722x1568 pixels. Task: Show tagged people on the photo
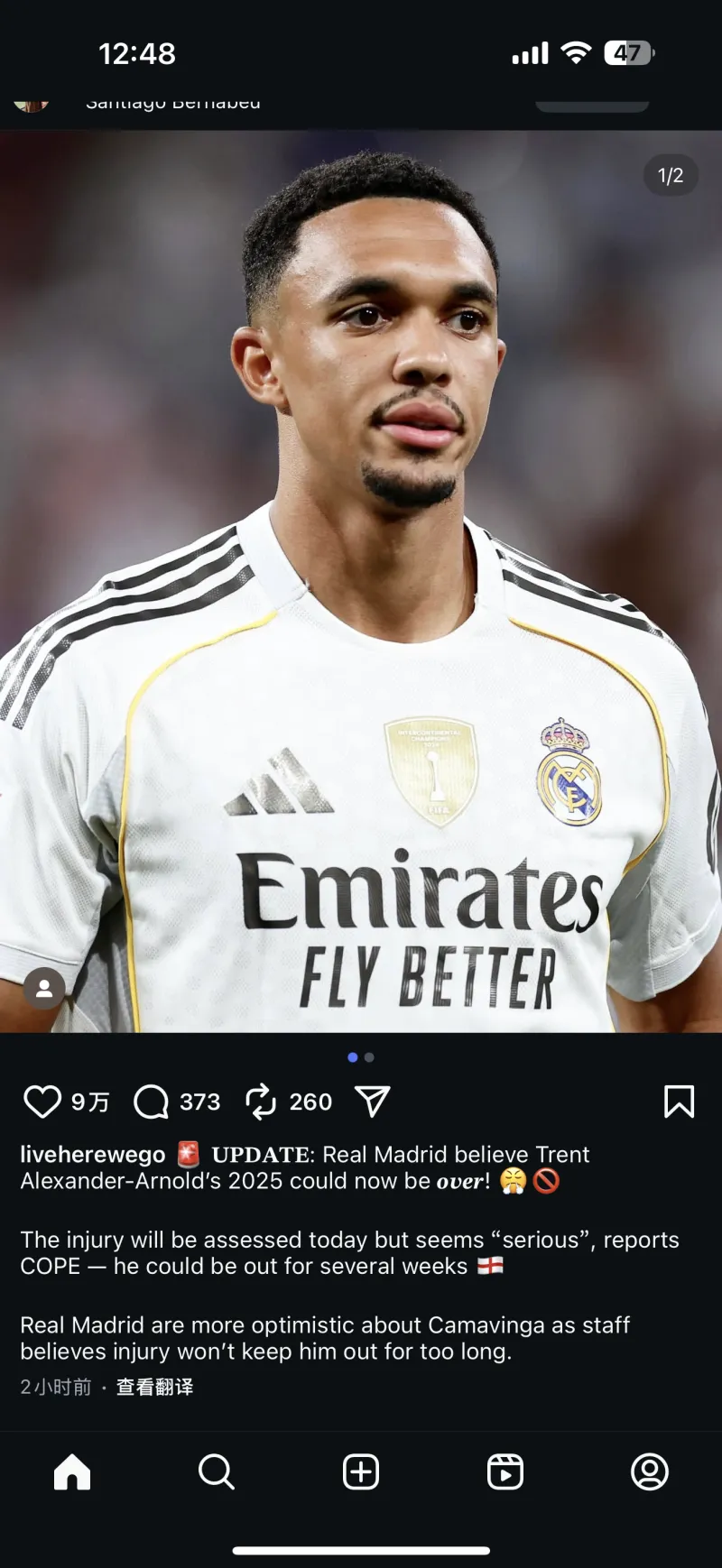pos(44,988)
